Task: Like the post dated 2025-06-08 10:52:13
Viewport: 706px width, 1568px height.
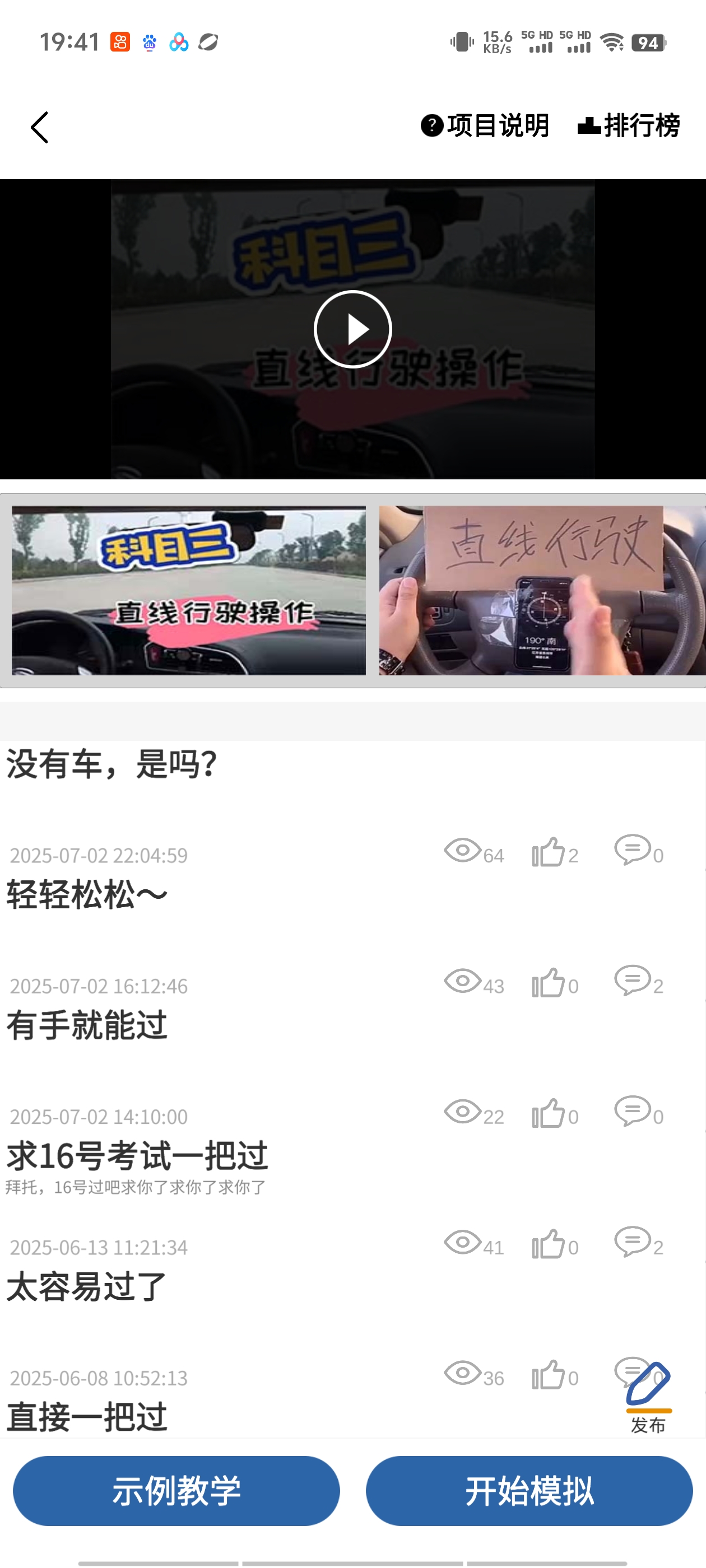Action: pos(550,1375)
